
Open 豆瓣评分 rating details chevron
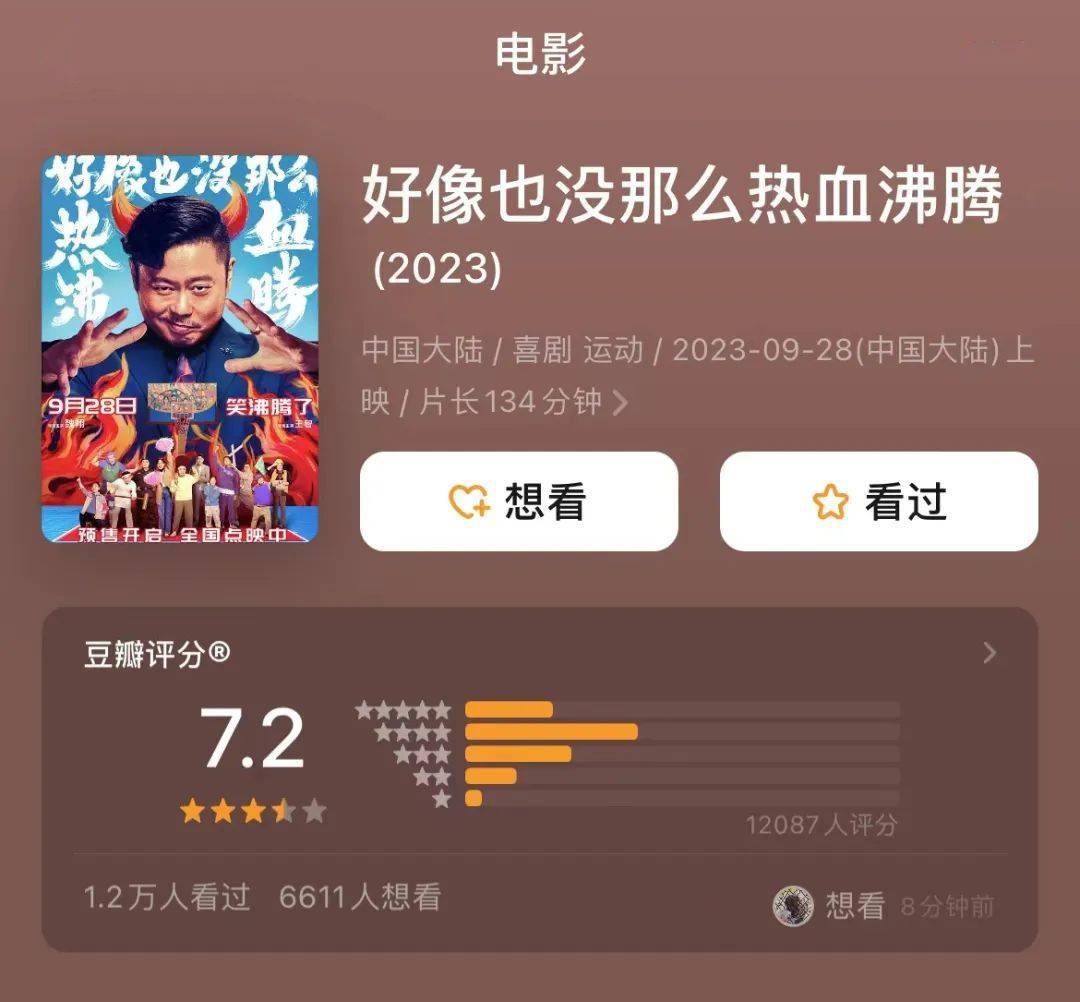click(989, 654)
